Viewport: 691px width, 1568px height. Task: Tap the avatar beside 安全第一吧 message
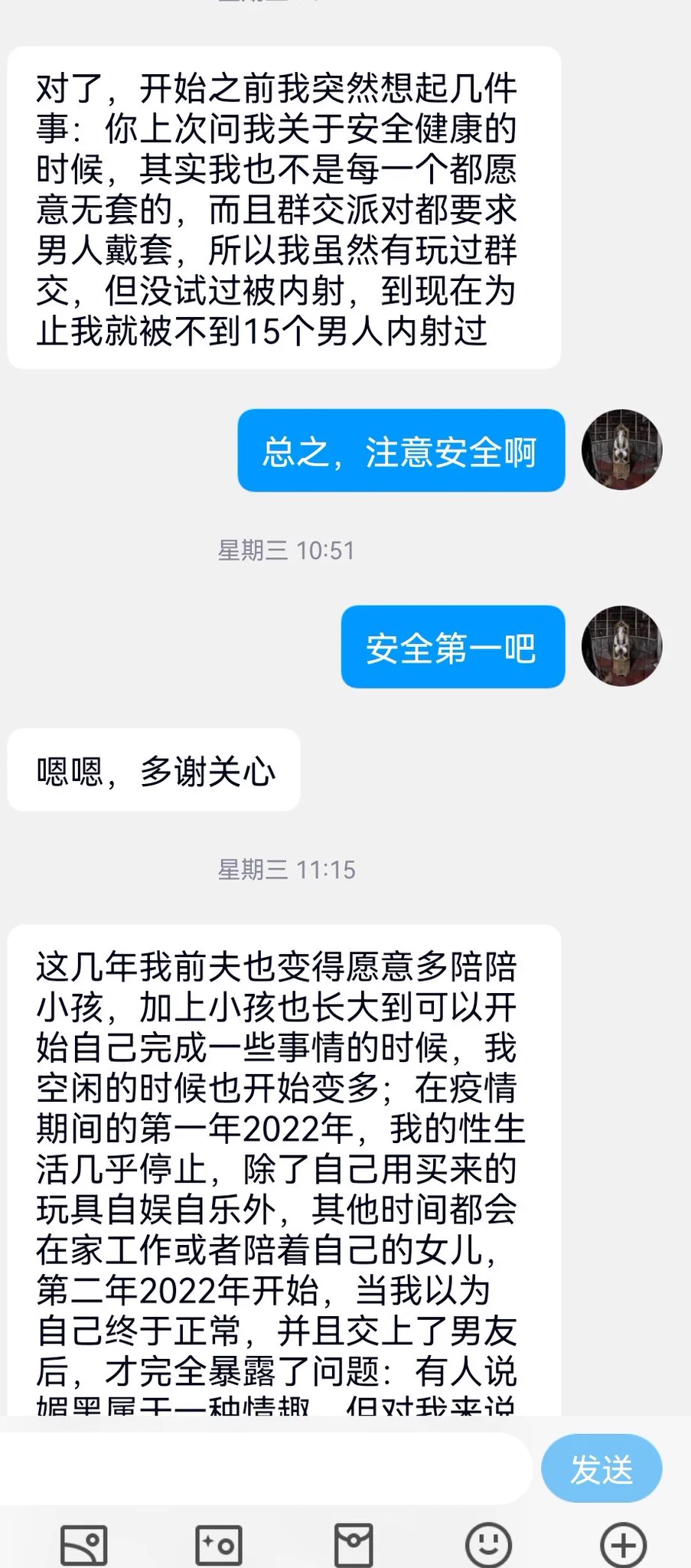coord(621,646)
